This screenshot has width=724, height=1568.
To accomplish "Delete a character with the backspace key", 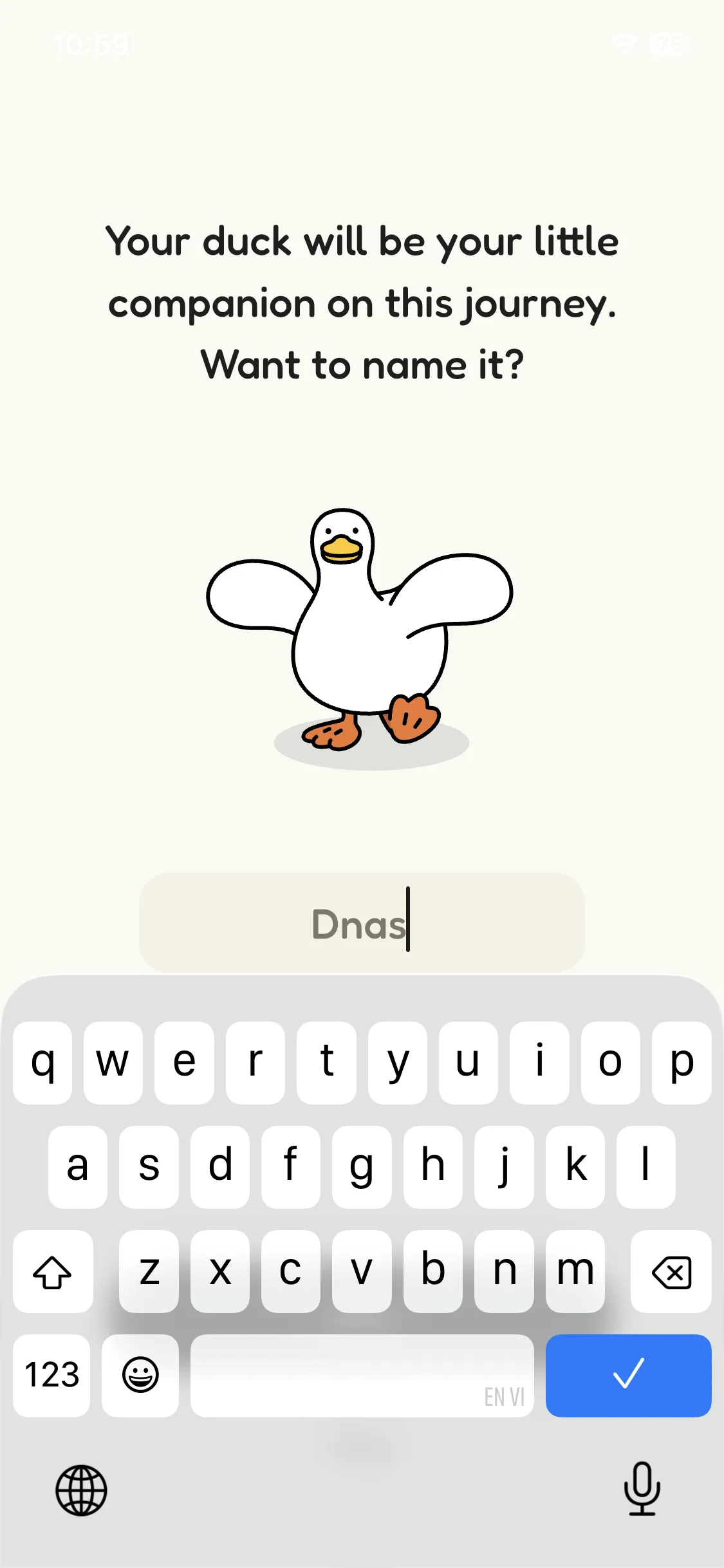I will 671,1272.
